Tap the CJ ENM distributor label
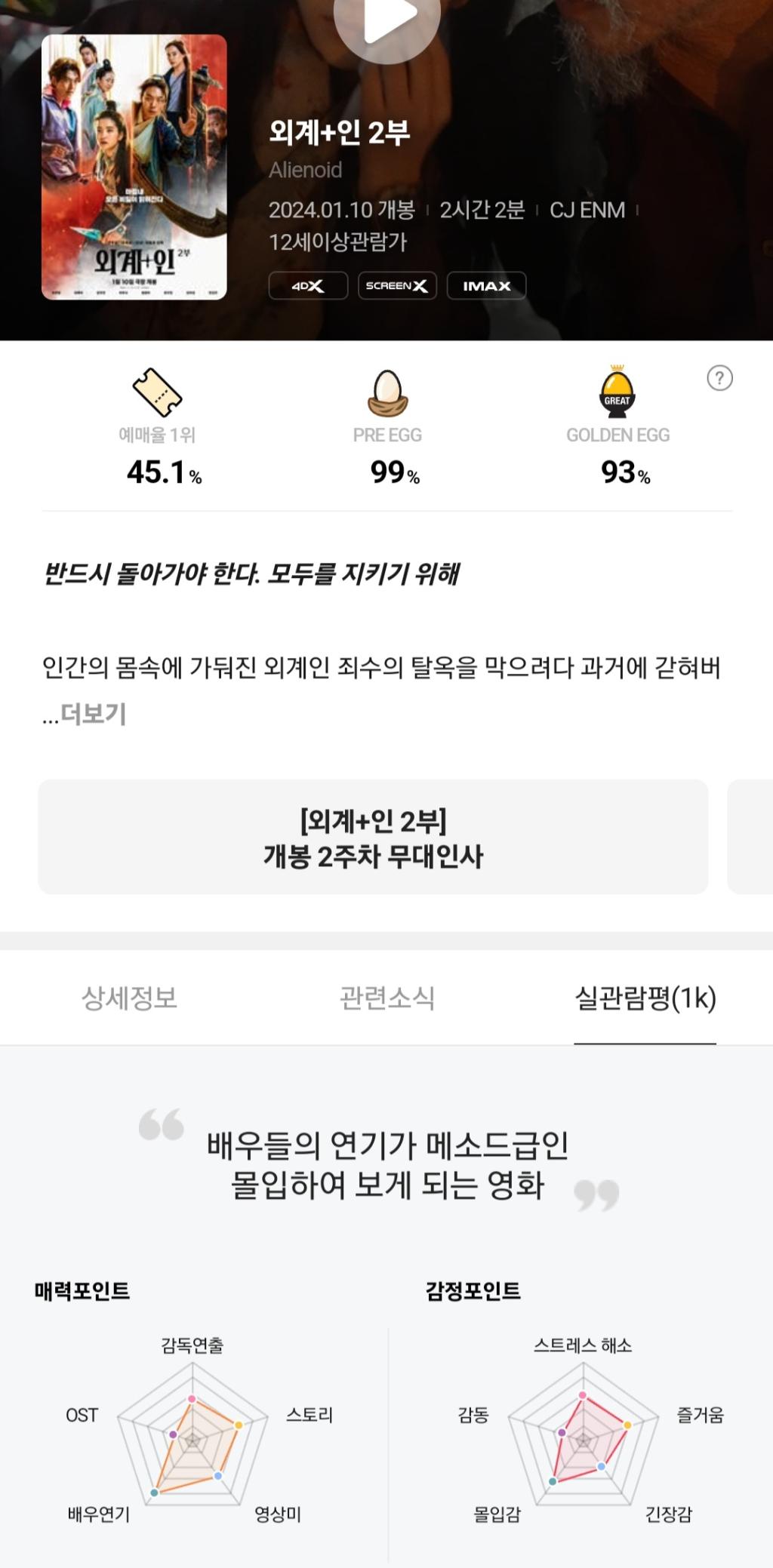Screen dimensions: 773x1568 [587, 211]
